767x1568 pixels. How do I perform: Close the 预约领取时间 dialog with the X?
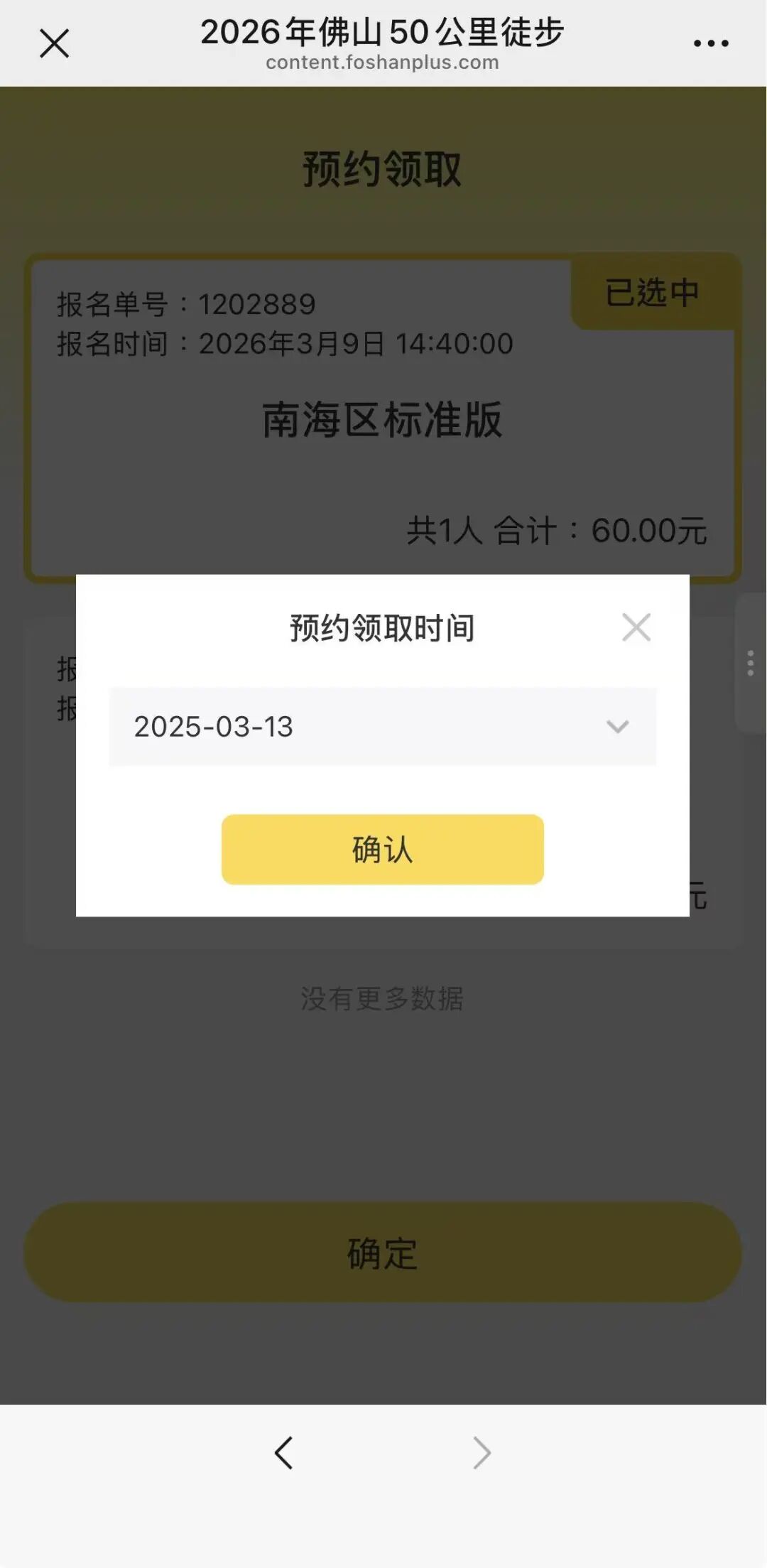pos(637,627)
